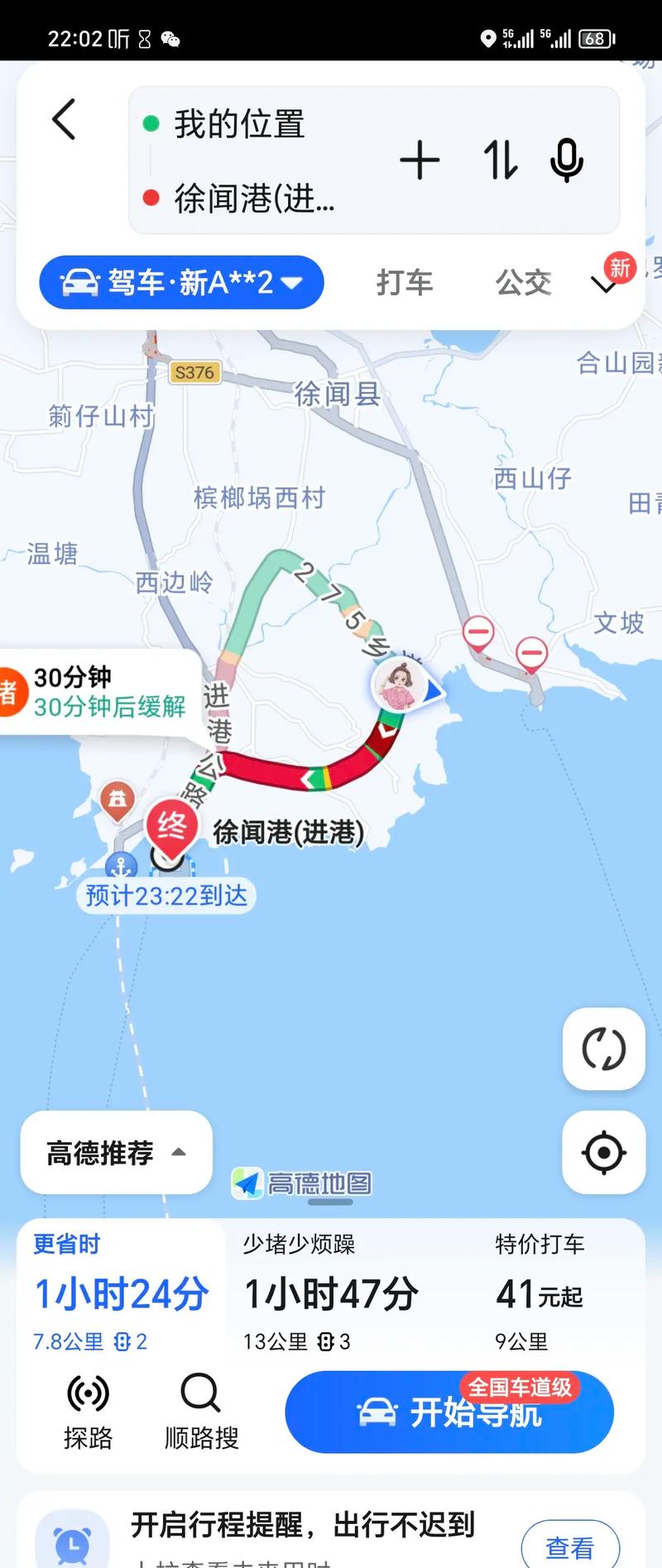This screenshot has height=1568, width=662.
Task: Tap the locate-me crosshair icon
Action: 603,1152
